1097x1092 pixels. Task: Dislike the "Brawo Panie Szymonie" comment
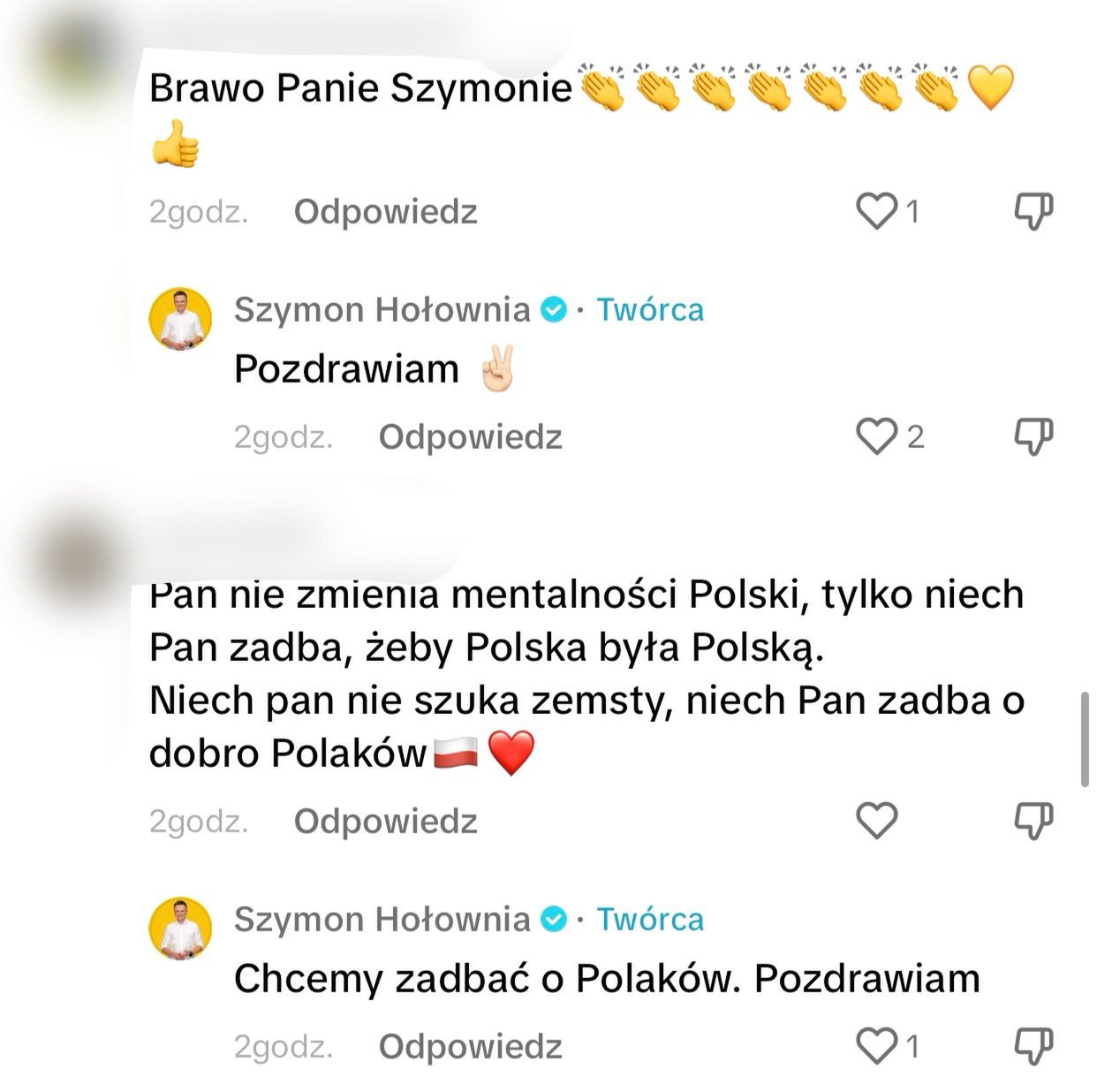coord(1032,212)
